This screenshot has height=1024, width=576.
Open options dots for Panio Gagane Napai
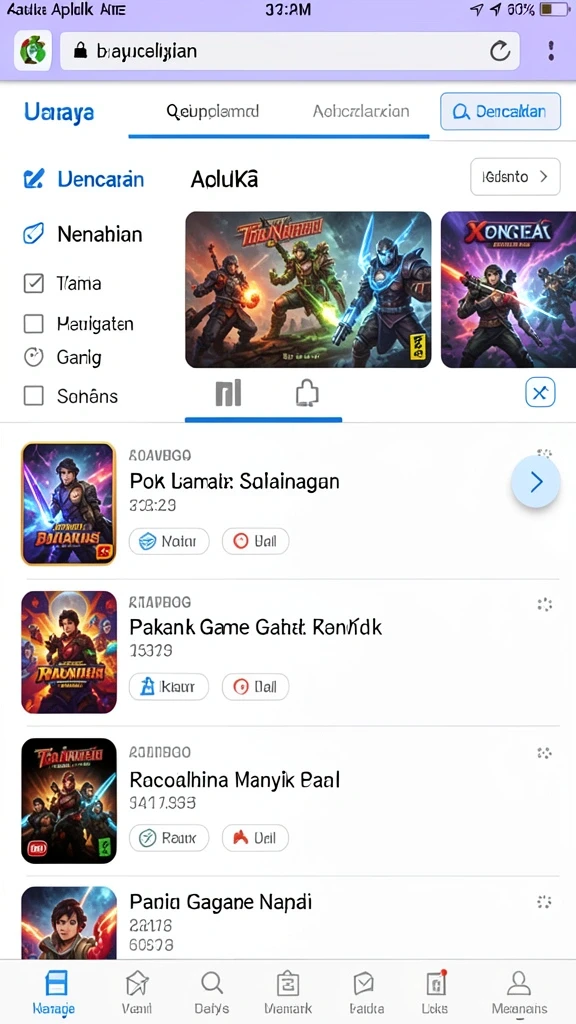pos(544,902)
